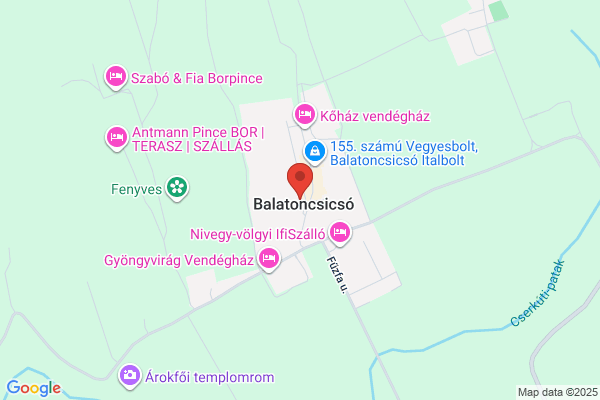Select the Kőház vendégház marker
This screenshot has width=600, height=400.
pos(305,115)
